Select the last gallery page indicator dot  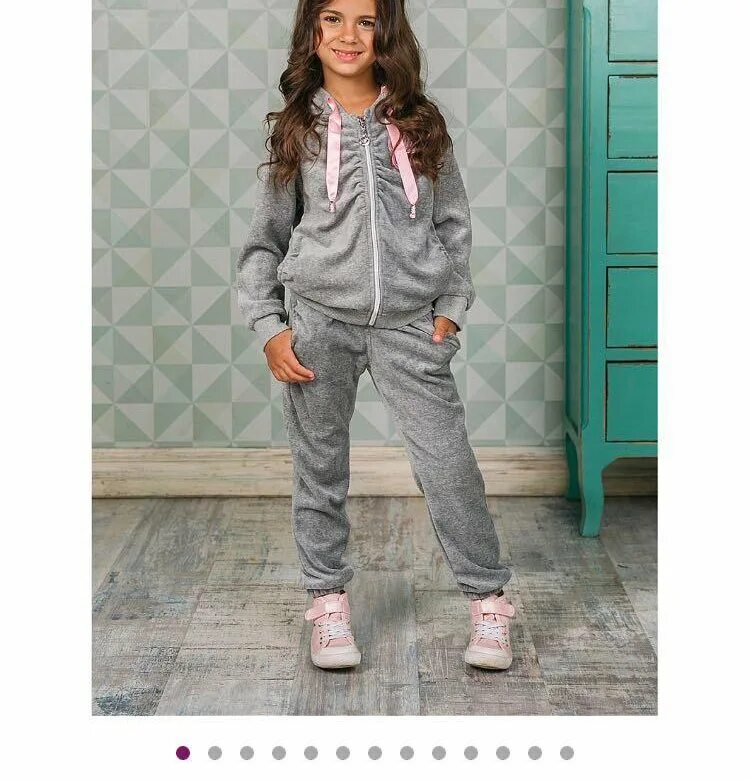(x=567, y=753)
